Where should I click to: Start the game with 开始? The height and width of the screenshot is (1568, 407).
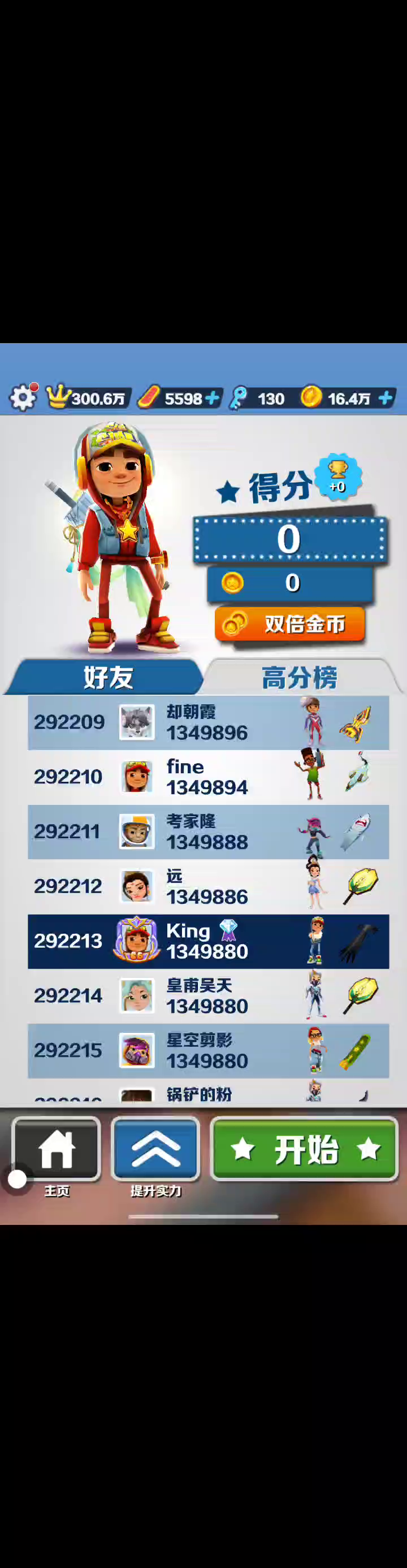(304, 1149)
